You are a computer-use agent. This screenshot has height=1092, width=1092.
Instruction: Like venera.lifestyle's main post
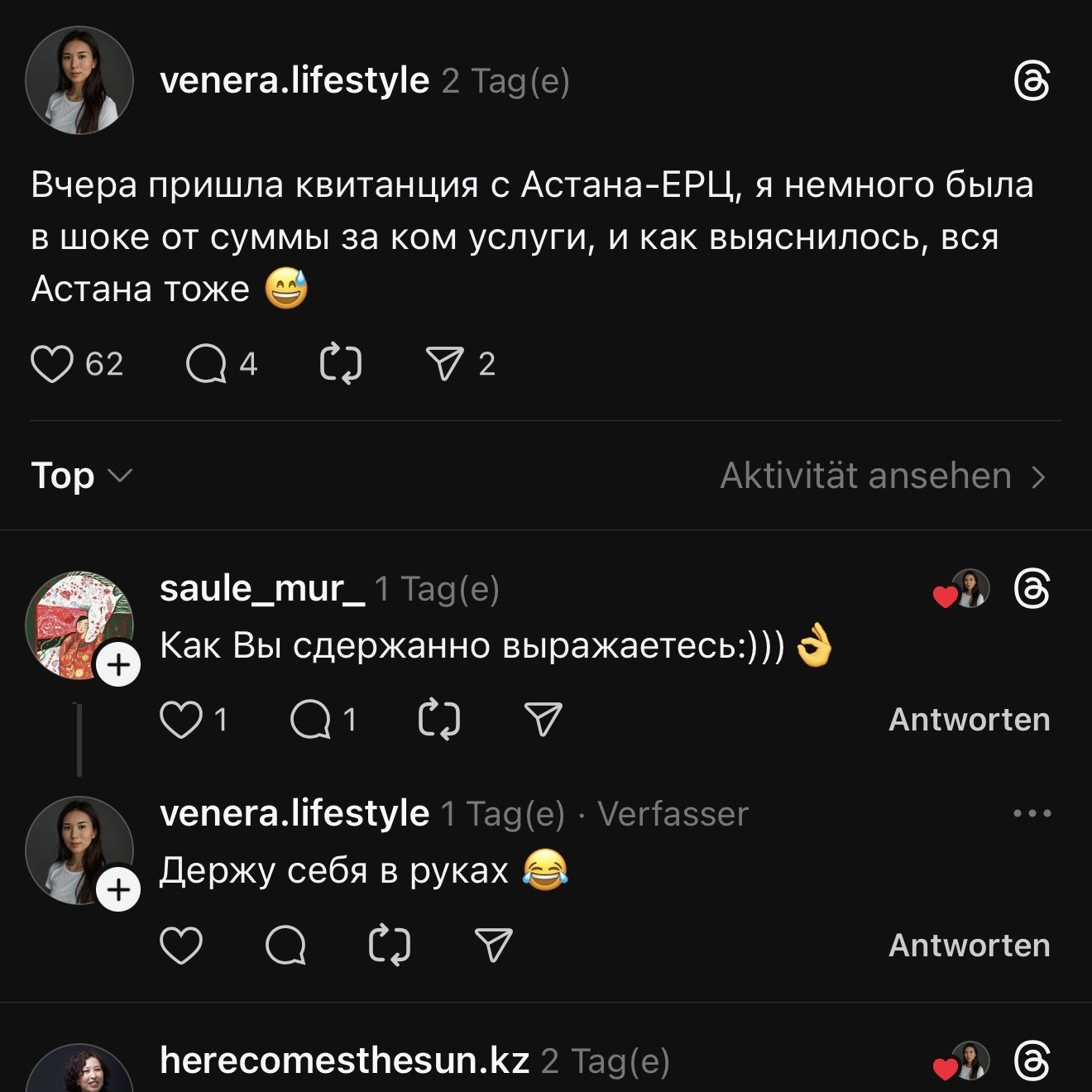pyautogui.click(x=52, y=364)
